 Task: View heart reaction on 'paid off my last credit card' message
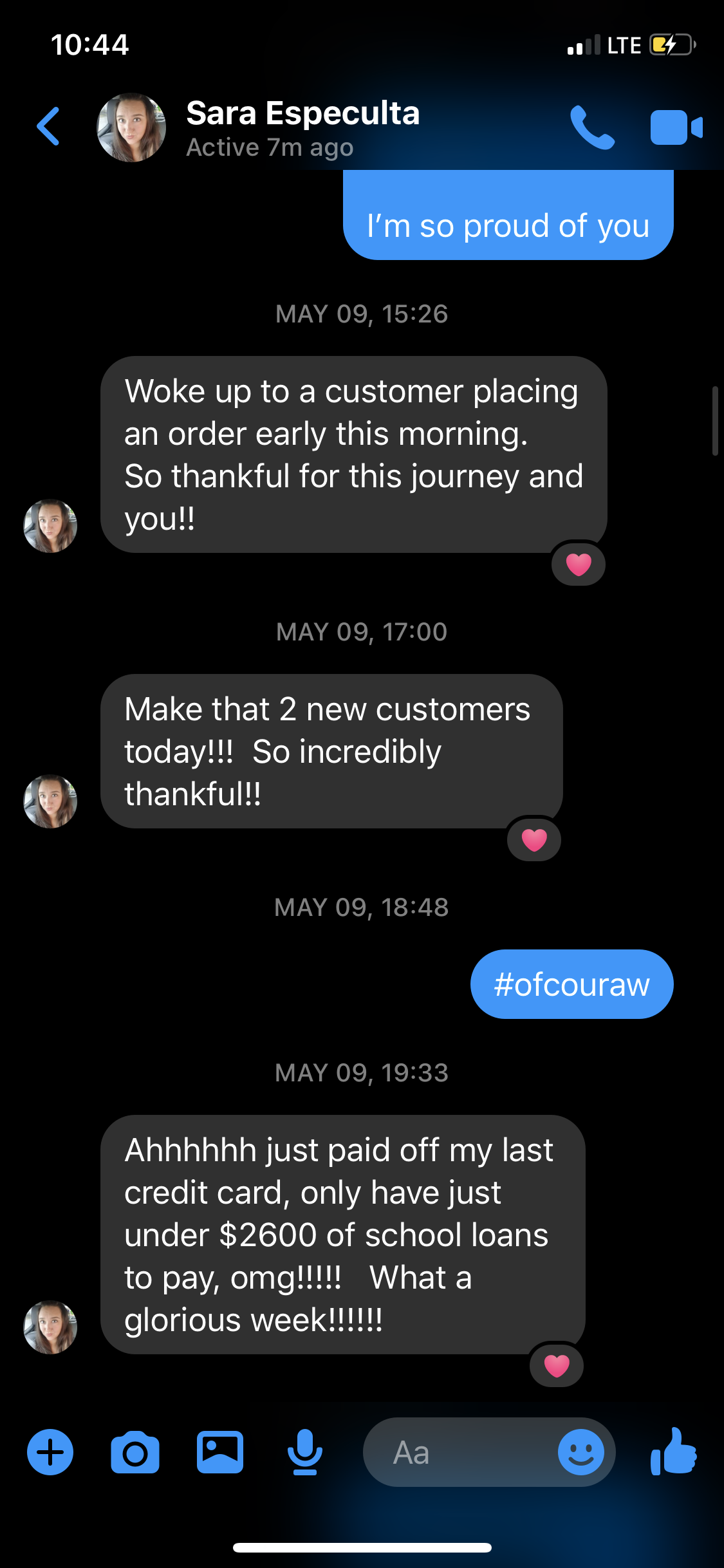(x=556, y=1365)
